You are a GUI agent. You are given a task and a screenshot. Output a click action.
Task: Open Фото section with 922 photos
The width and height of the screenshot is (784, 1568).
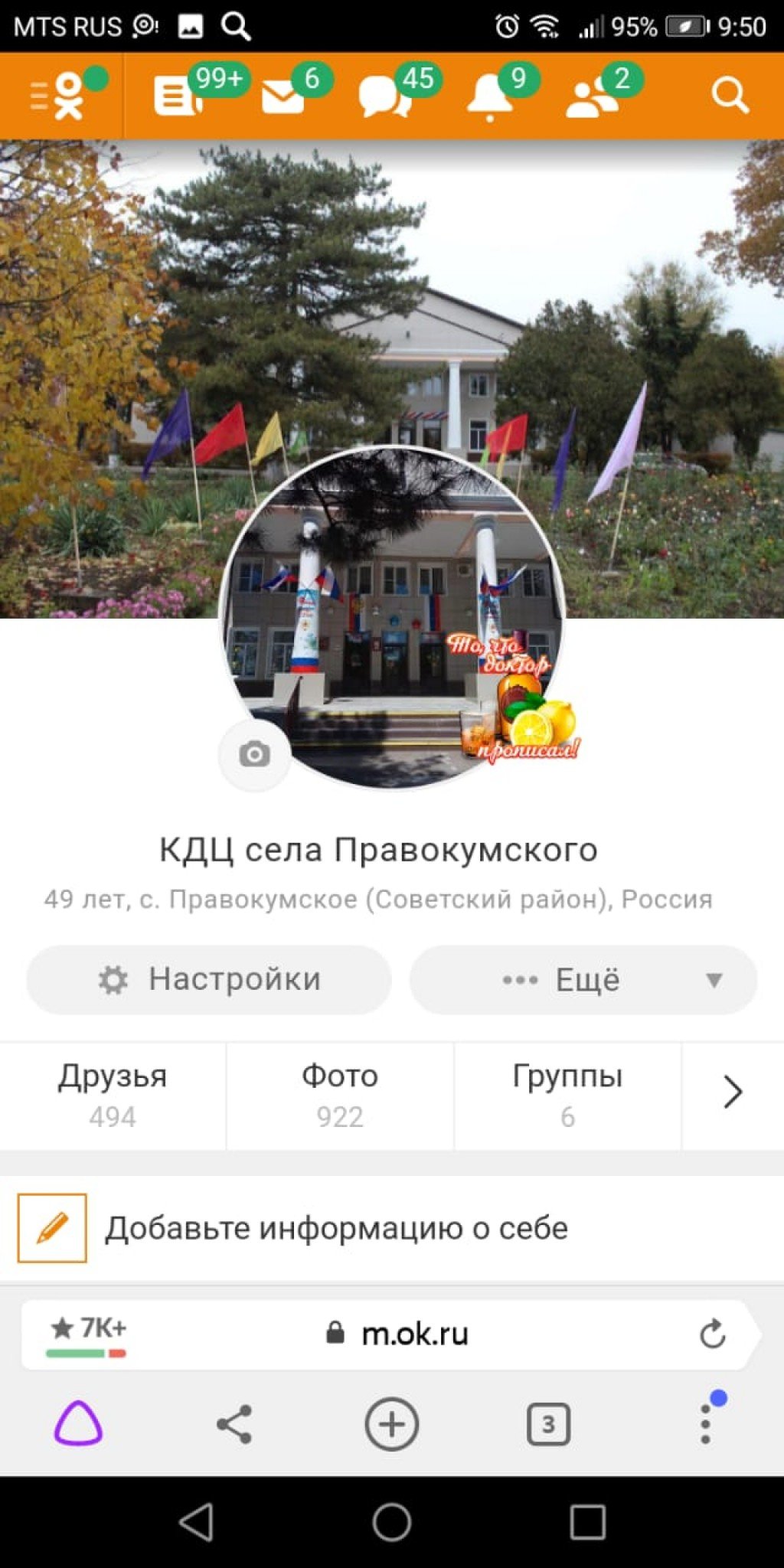coord(340,1095)
